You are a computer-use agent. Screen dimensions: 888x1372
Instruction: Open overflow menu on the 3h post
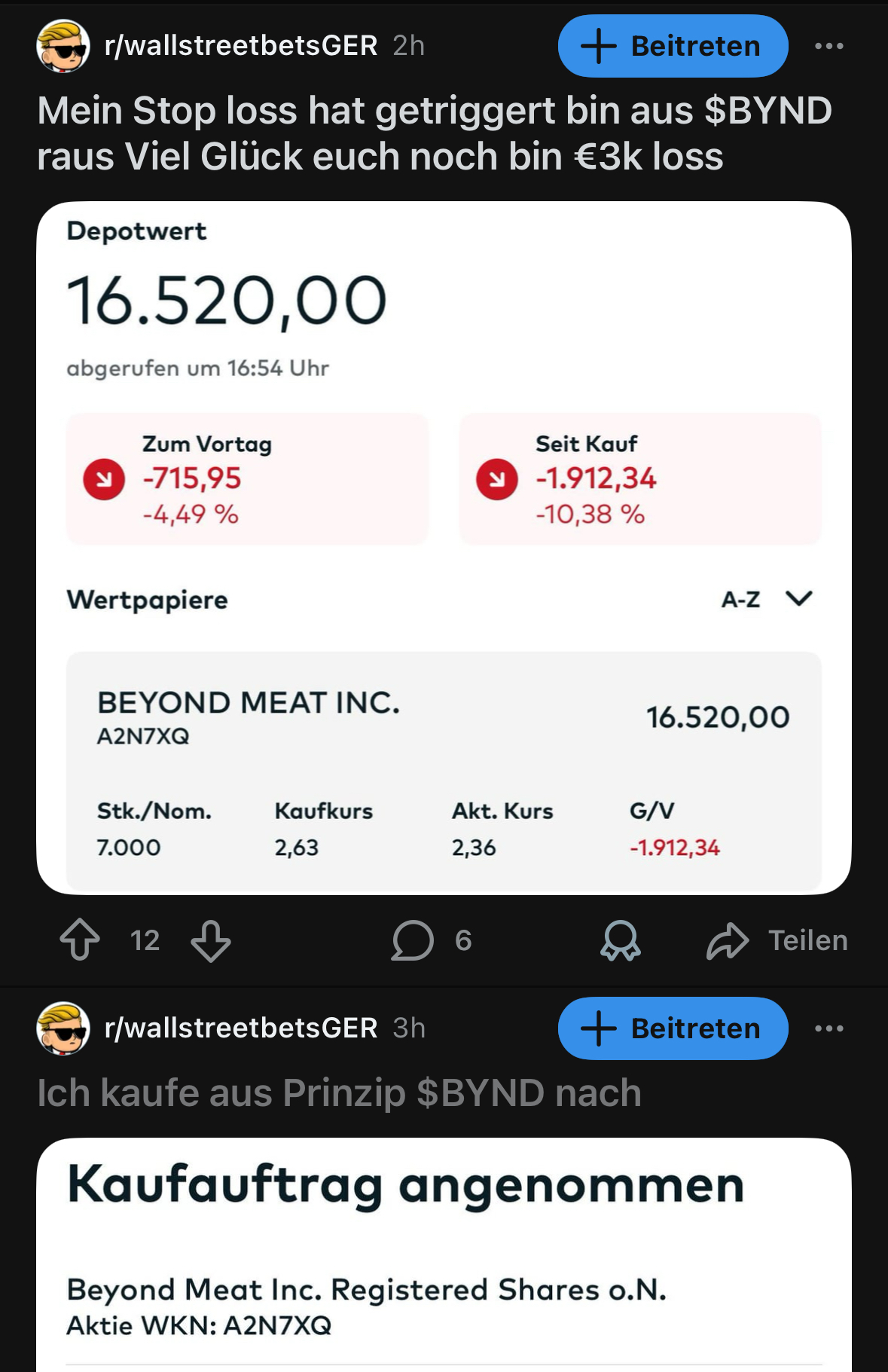(828, 1028)
